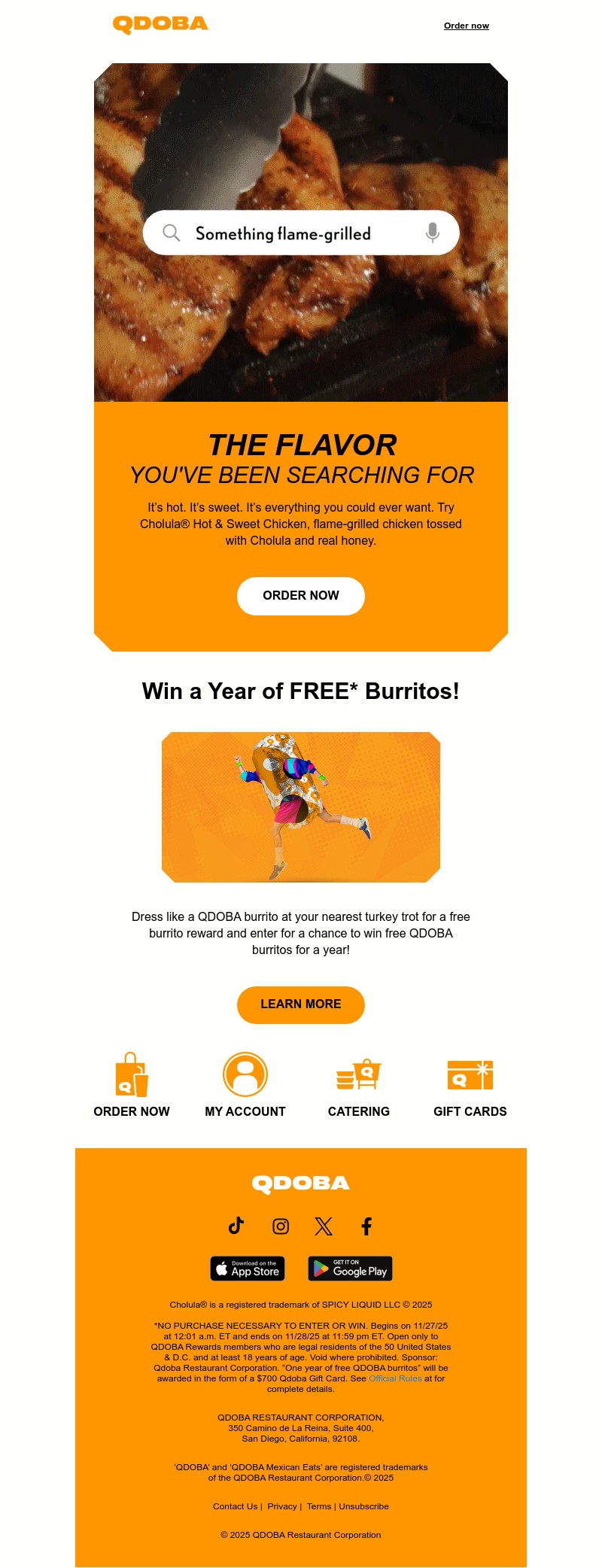Open the Instagram social icon
602x1568 pixels.
click(x=280, y=1226)
